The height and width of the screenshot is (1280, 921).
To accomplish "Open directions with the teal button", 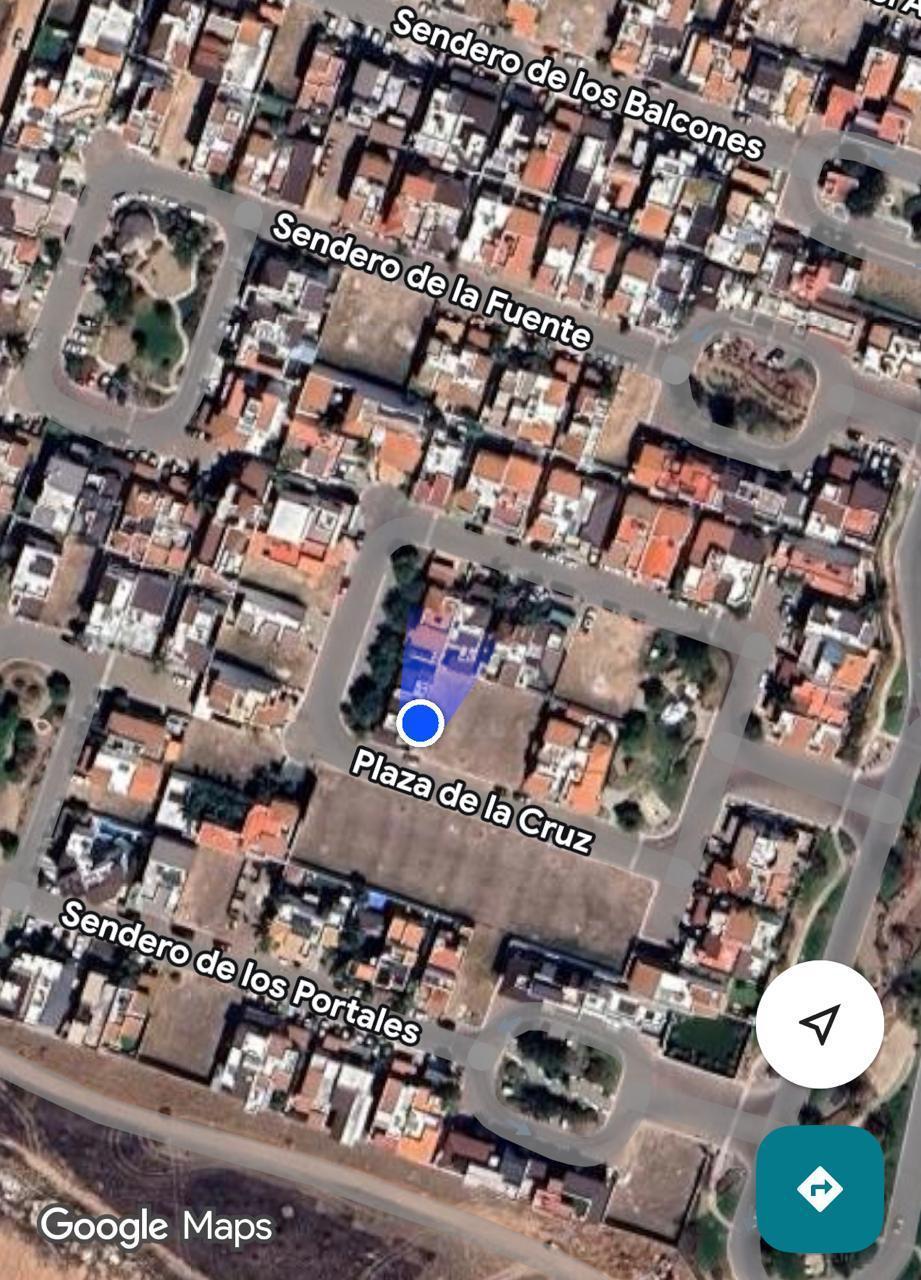I will point(819,1188).
